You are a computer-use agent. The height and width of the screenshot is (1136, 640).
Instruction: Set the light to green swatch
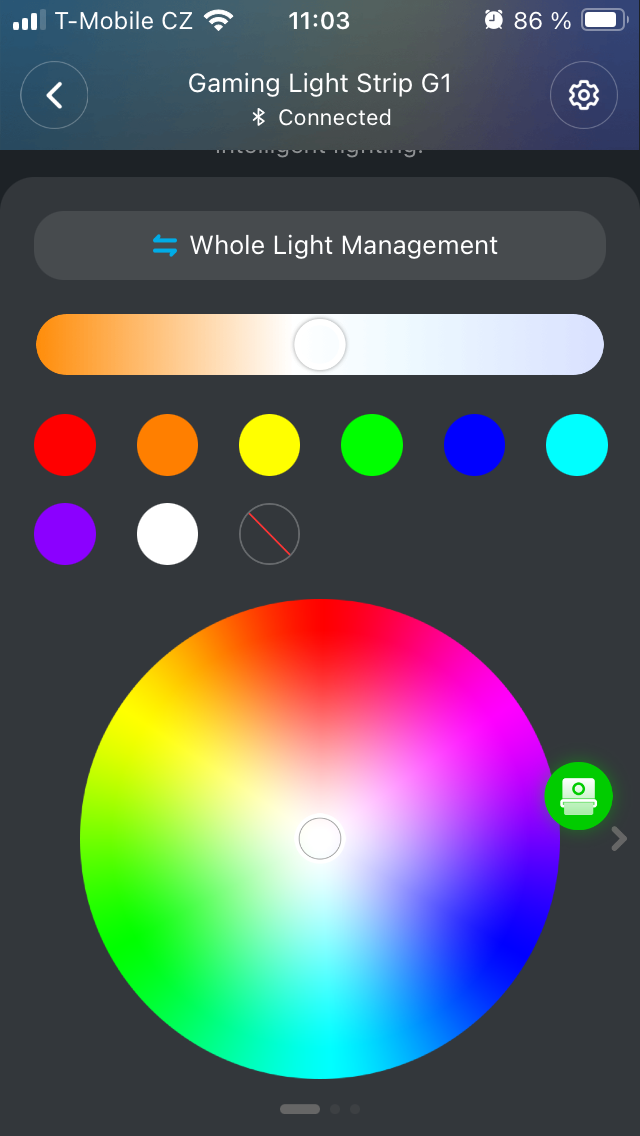pyautogui.click(x=372, y=445)
